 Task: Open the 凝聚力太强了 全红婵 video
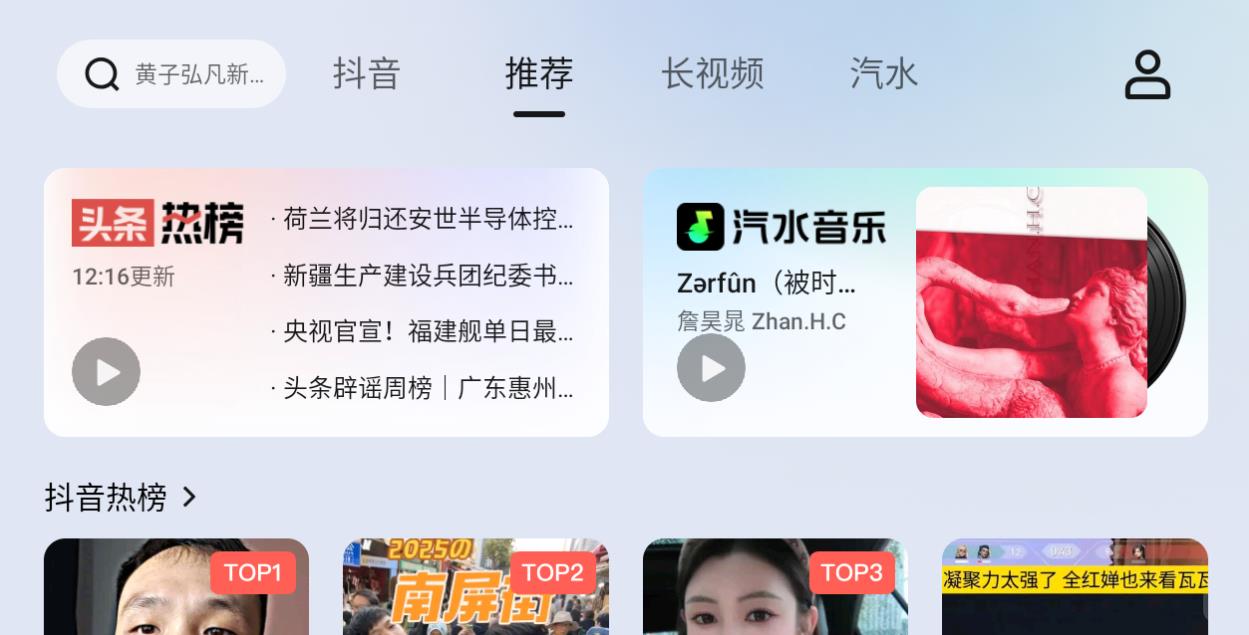click(1074, 590)
